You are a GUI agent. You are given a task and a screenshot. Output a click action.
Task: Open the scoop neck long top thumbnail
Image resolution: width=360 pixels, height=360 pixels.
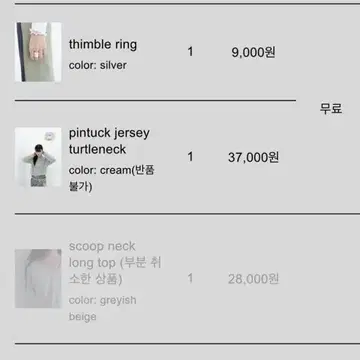(38, 278)
